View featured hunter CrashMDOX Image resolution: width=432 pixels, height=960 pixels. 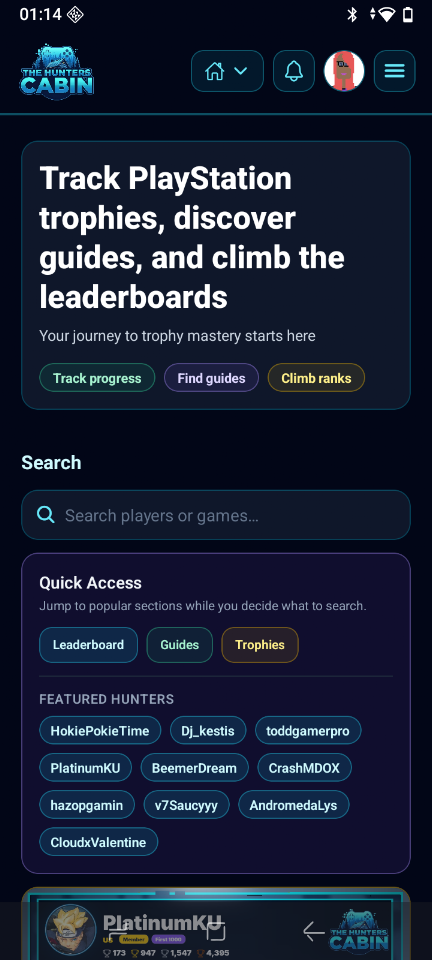coord(304,768)
